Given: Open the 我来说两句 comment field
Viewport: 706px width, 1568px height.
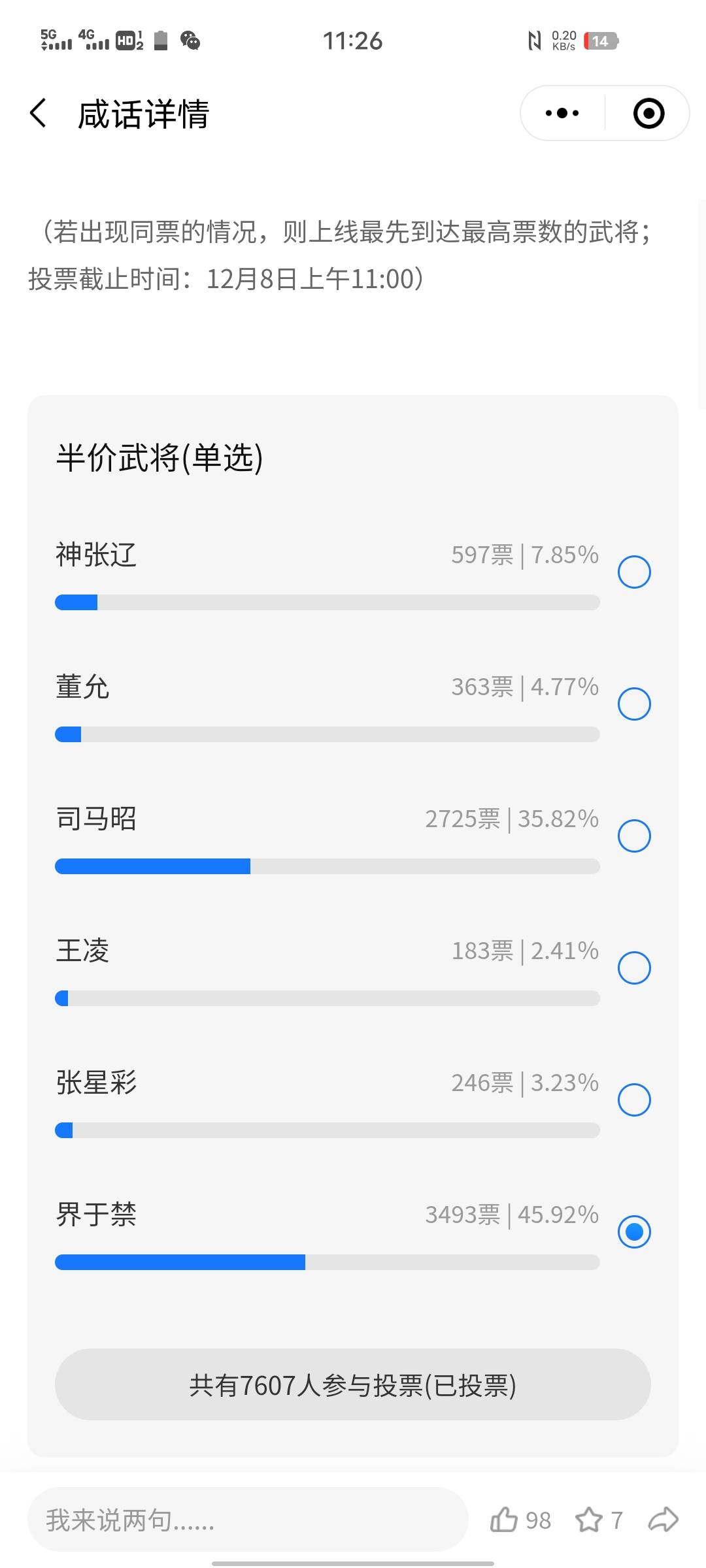Looking at the screenshot, I should point(248,1520).
